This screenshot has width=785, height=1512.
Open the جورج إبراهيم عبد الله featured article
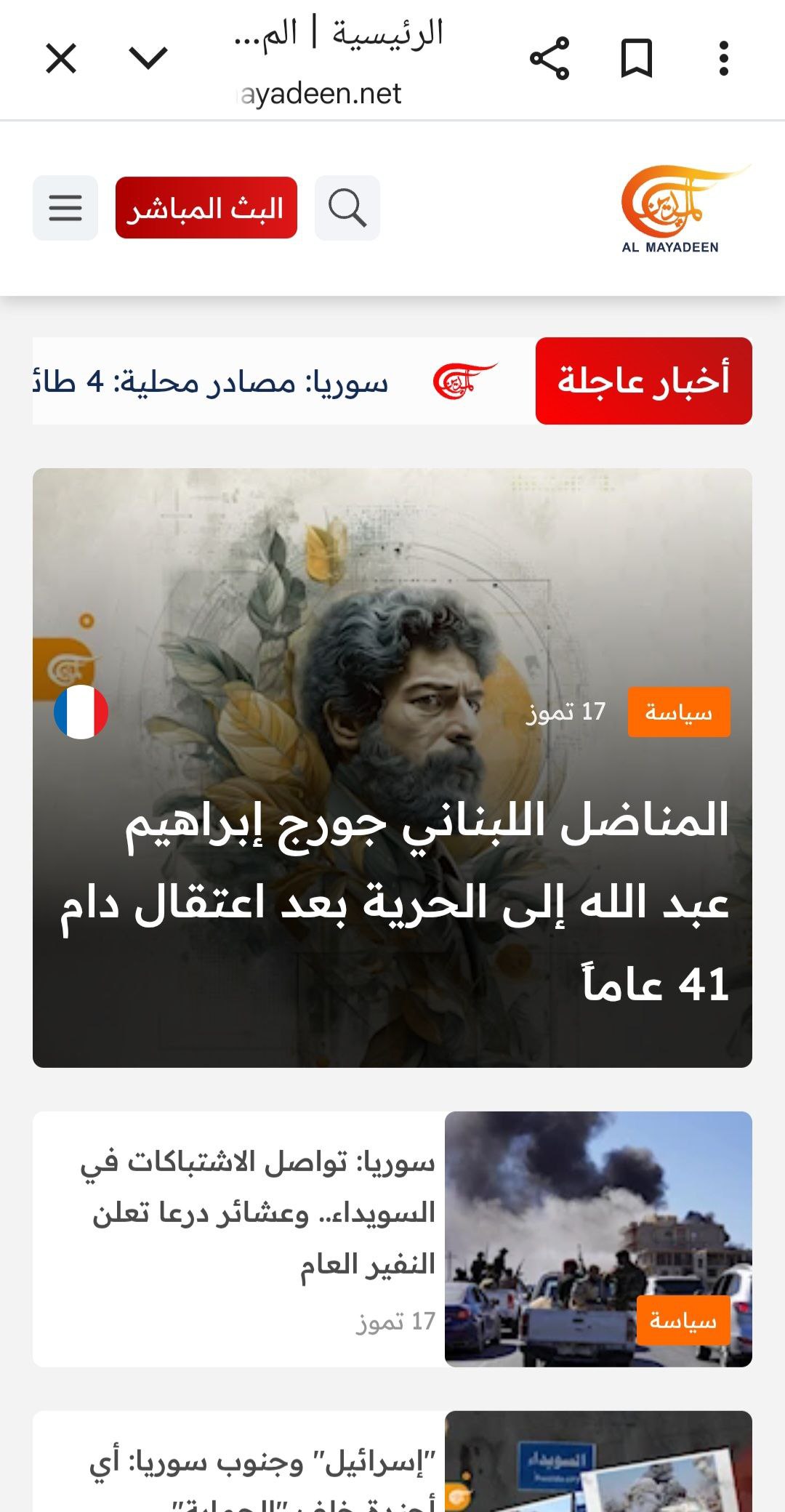click(x=429, y=901)
